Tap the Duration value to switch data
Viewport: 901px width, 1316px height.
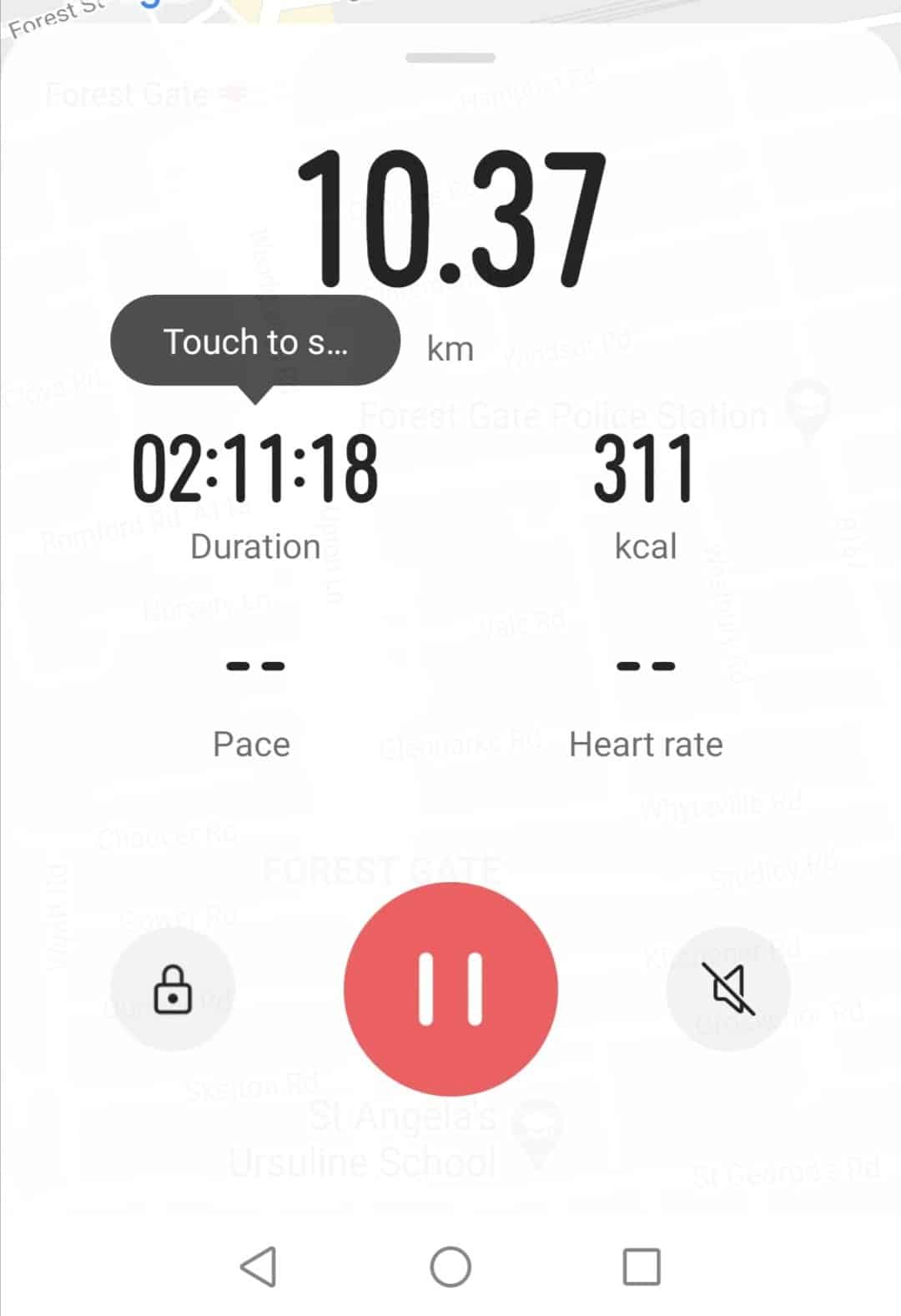pos(255,468)
